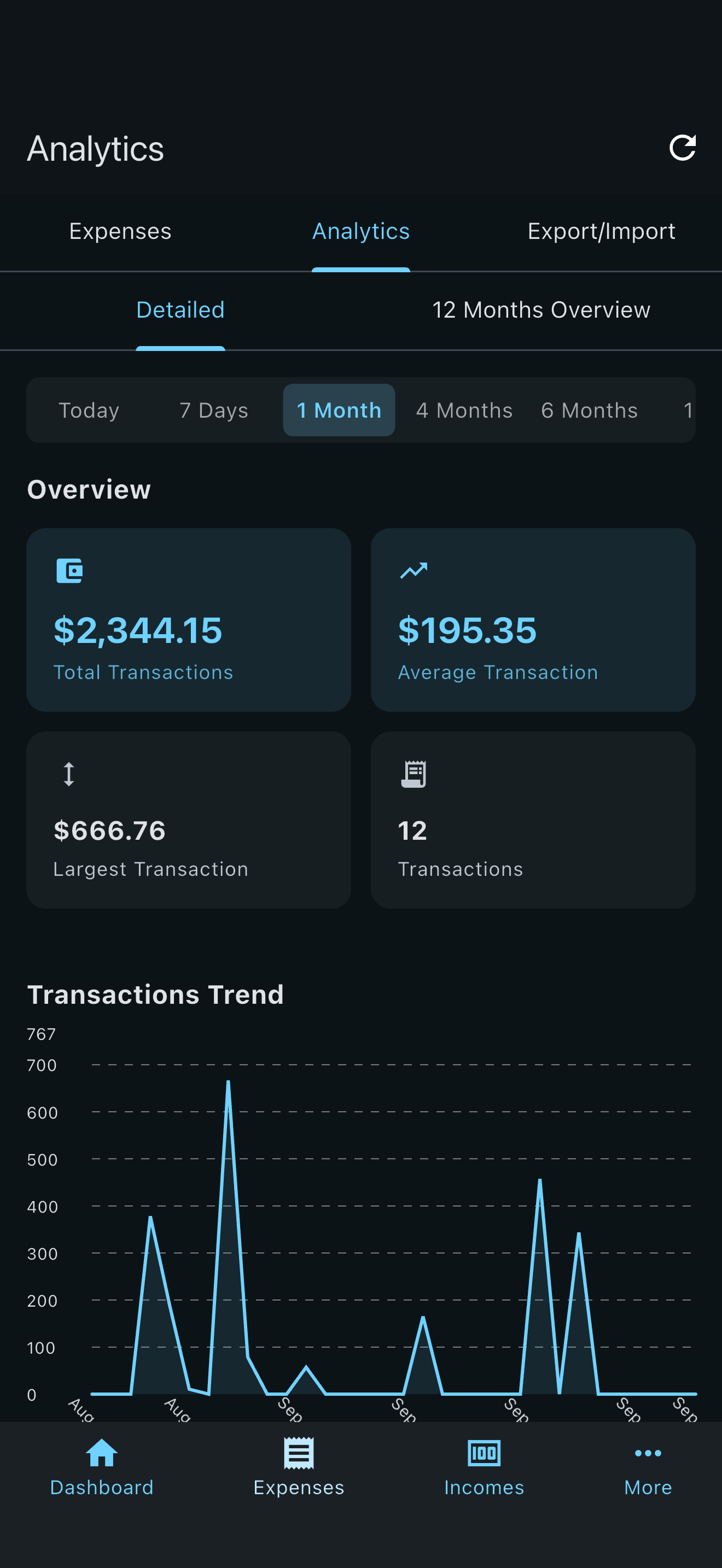Tap the wallet icon on Total Transactions card
This screenshot has height=1568, width=722.
click(x=69, y=570)
